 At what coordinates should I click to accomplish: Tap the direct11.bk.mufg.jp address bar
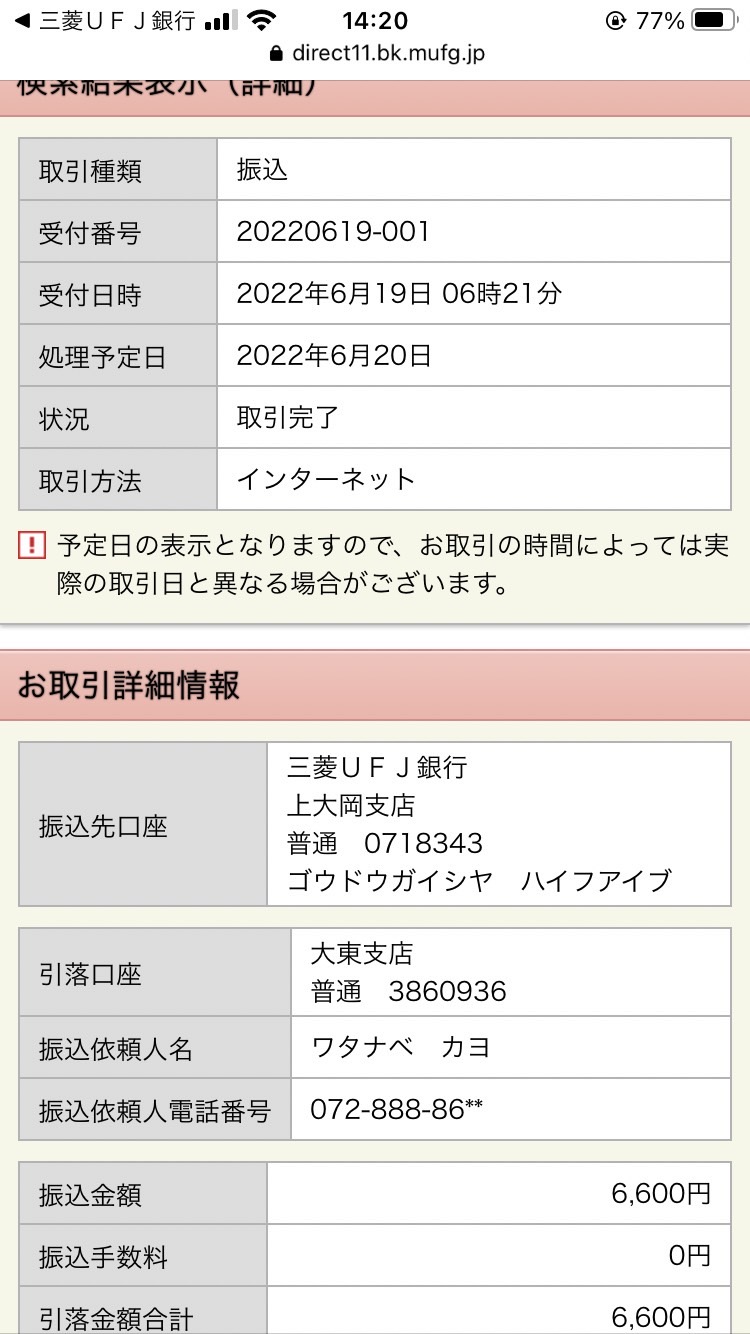pyautogui.click(x=377, y=53)
